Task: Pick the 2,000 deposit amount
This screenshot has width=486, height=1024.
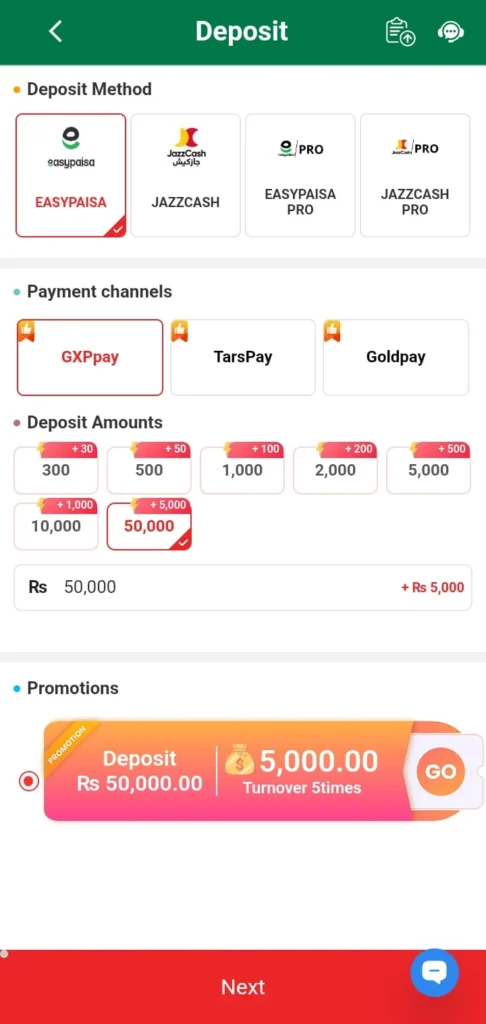Action: 335,470
